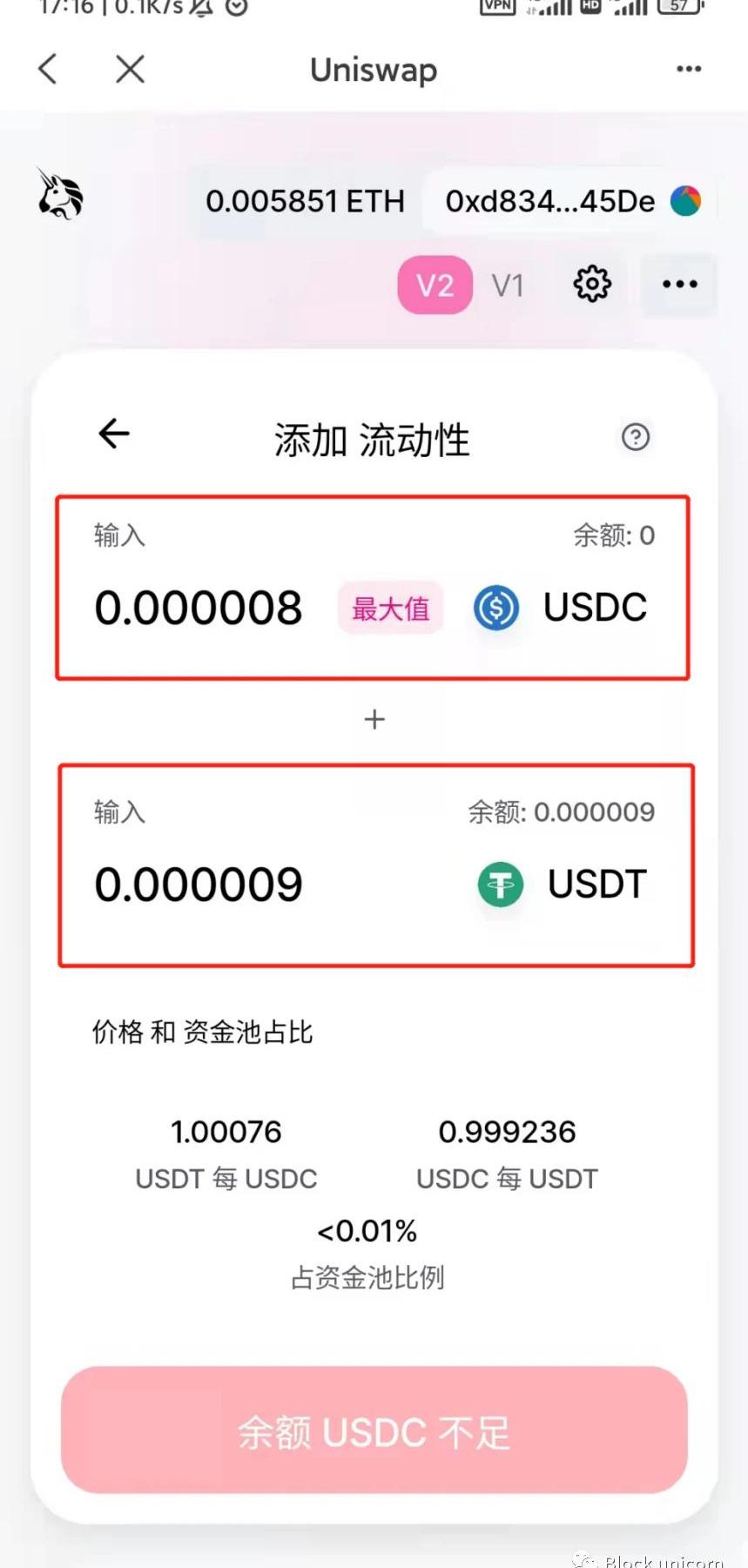The width and height of the screenshot is (748, 1568).
Task: Open the browser's top-right overflow menu
Action: (x=689, y=69)
